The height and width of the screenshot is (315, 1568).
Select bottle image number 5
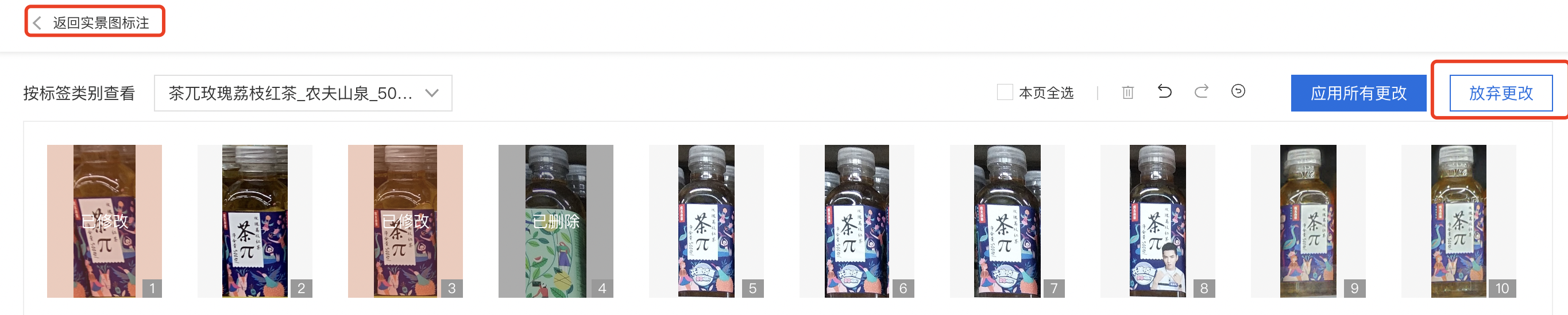point(706,221)
